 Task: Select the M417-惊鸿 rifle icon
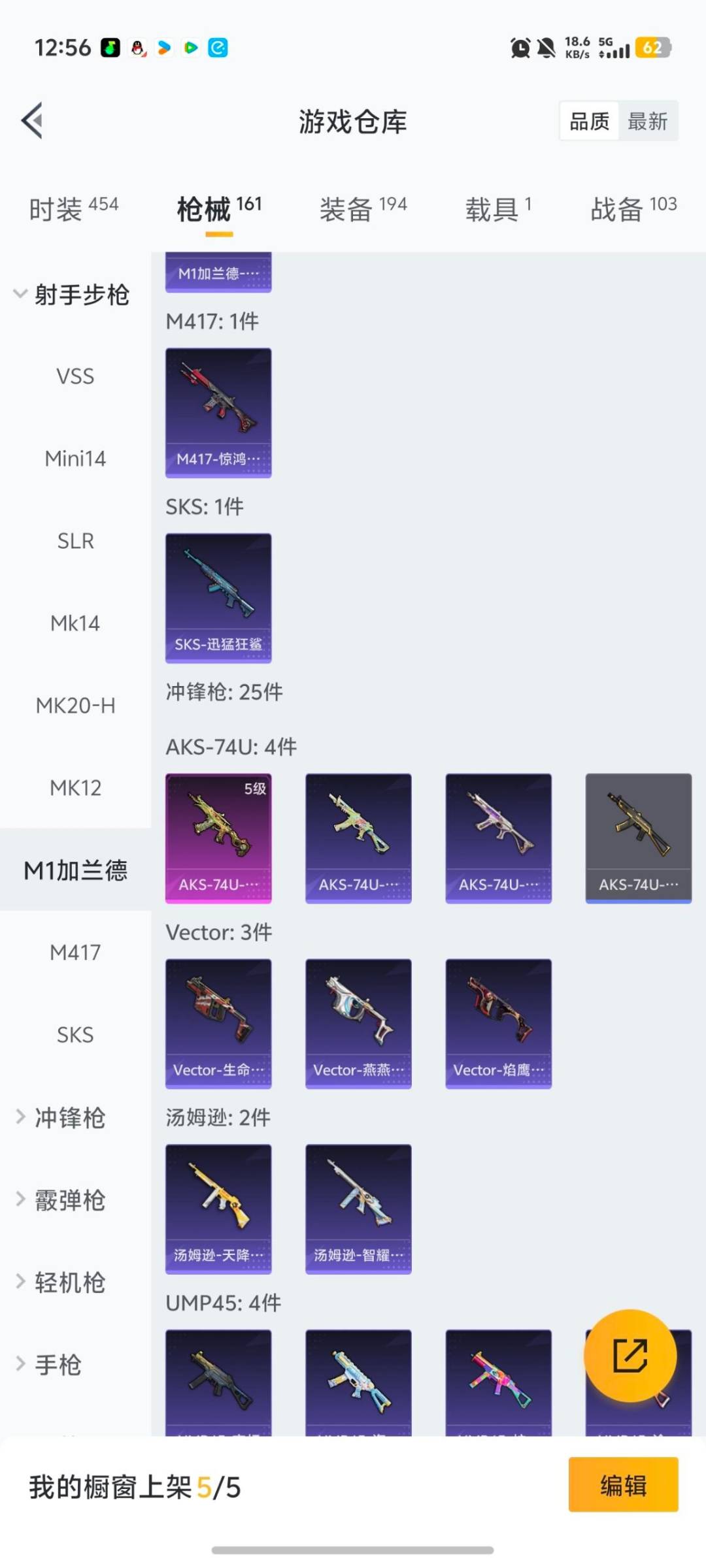coord(218,412)
